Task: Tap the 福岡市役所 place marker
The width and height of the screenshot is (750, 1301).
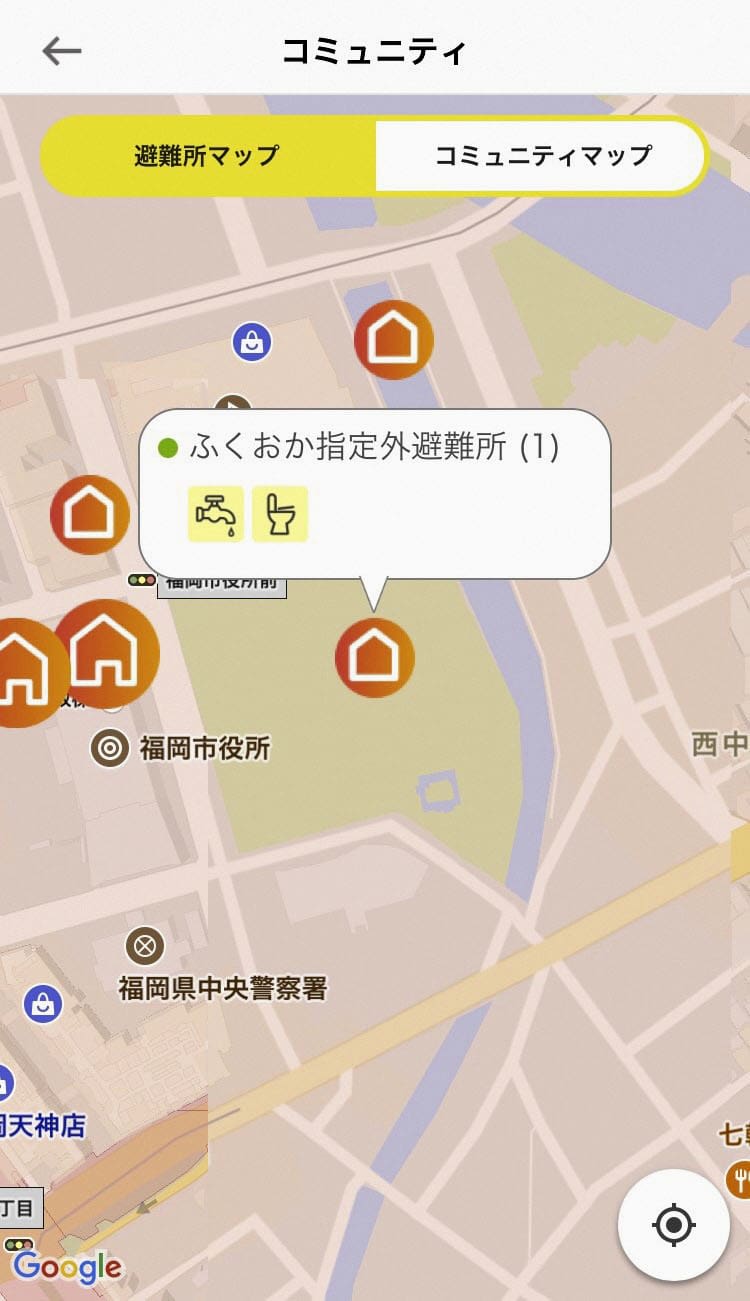Action: (x=110, y=748)
